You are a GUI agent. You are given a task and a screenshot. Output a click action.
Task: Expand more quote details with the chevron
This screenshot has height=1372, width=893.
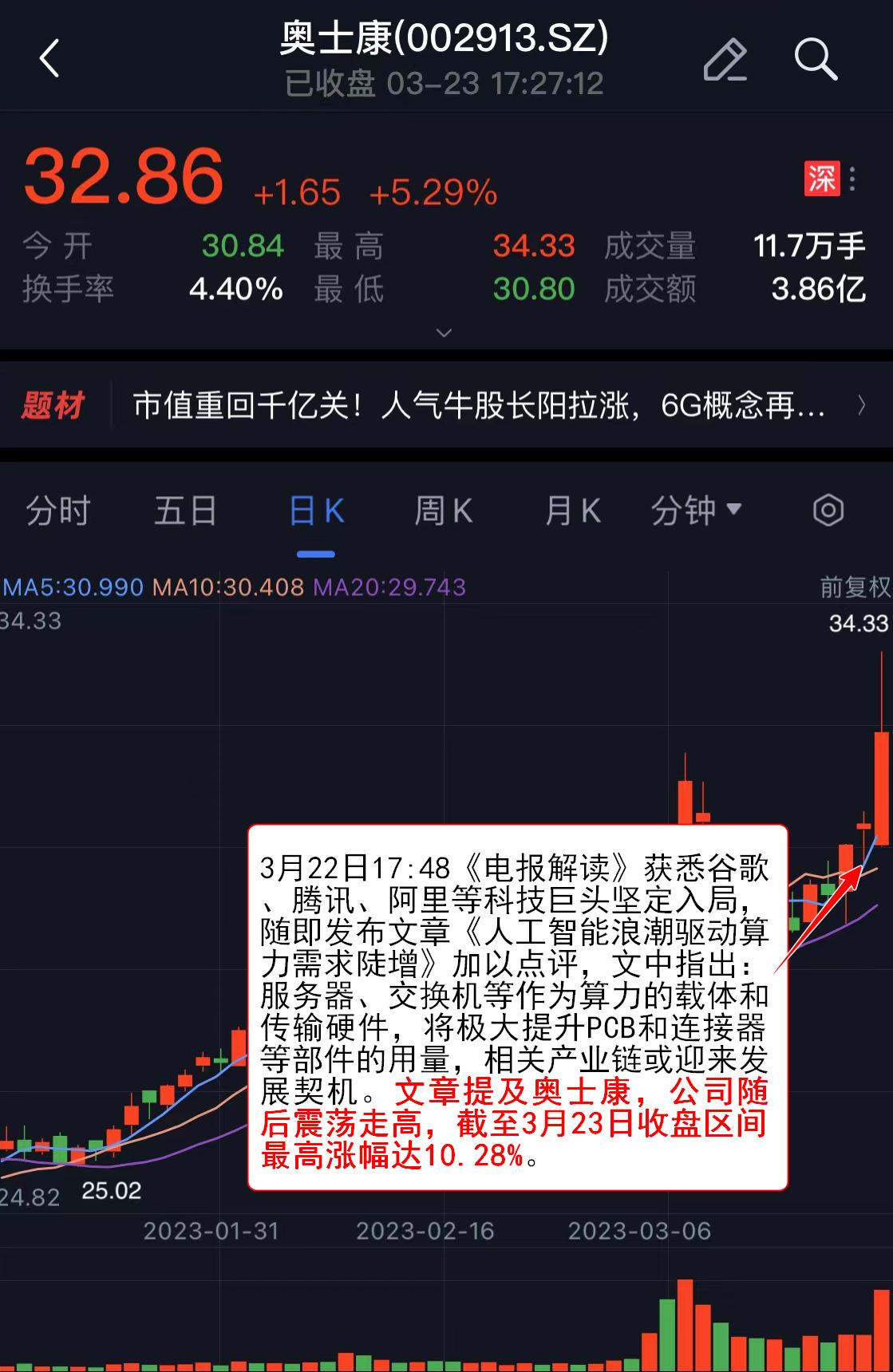pos(445,333)
